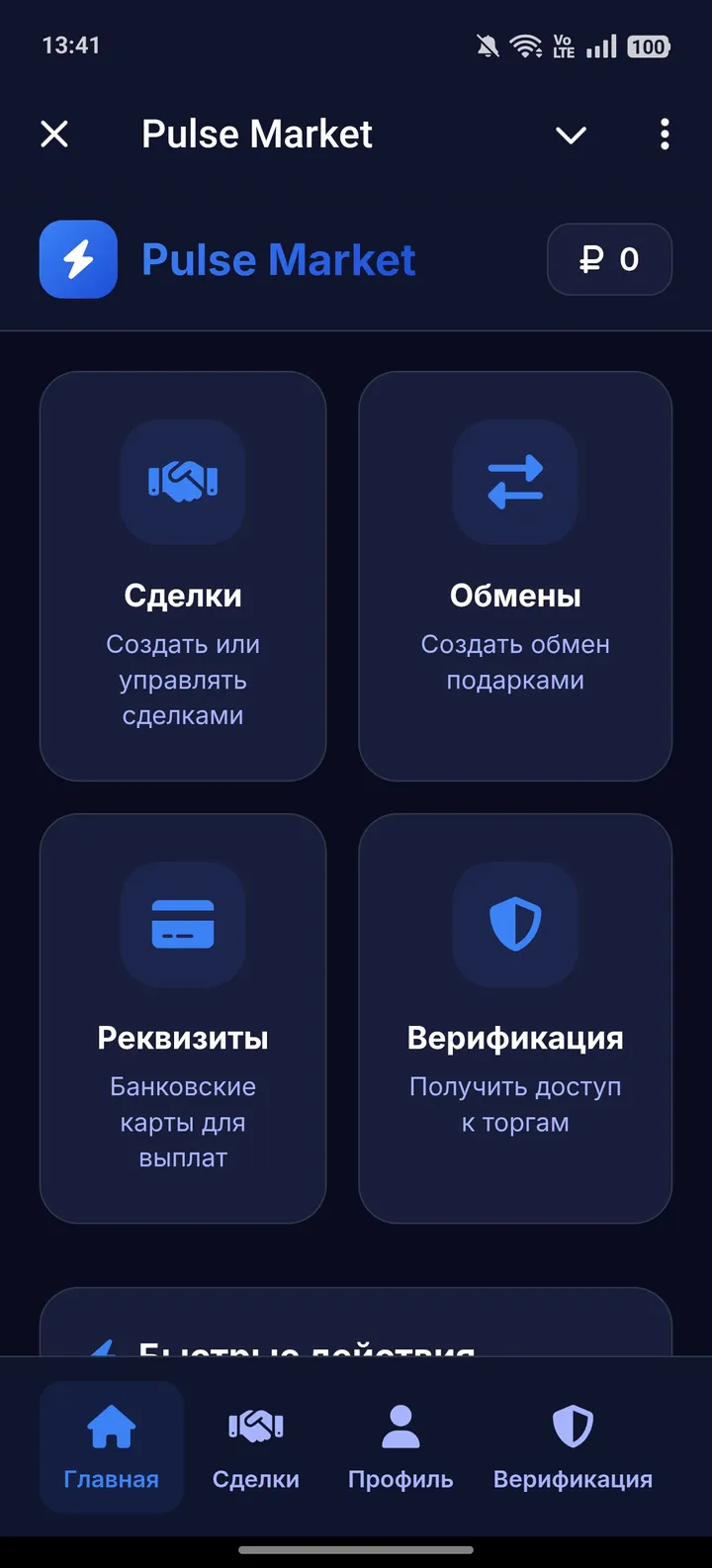The height and width of the screenshot is (1568, 712).
Task: Open the Профиль tab
Action: [x=400, y=1446]
